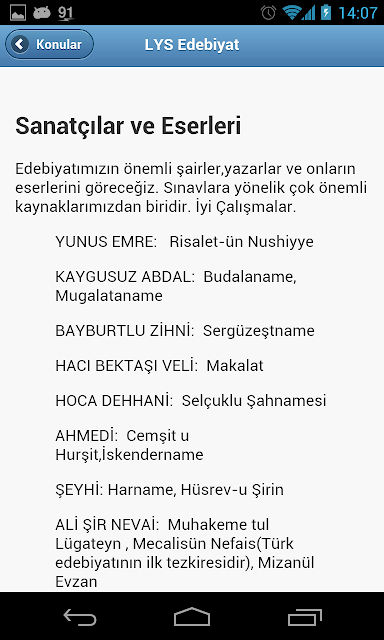Go back to Konular list
This screenshot has width=384, height=640.
(x=49, y=44)
